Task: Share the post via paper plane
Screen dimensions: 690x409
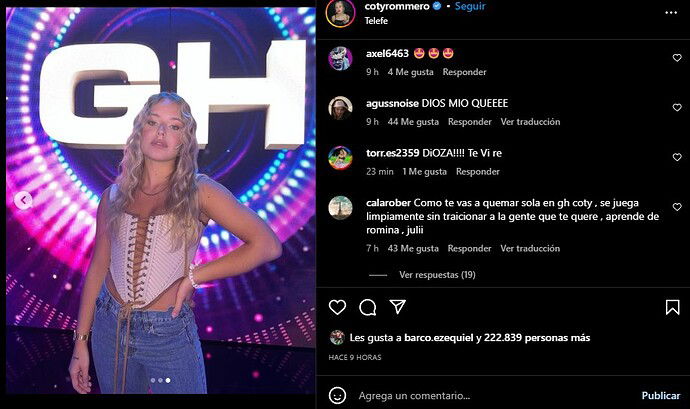Action: (x=397, y=307)
